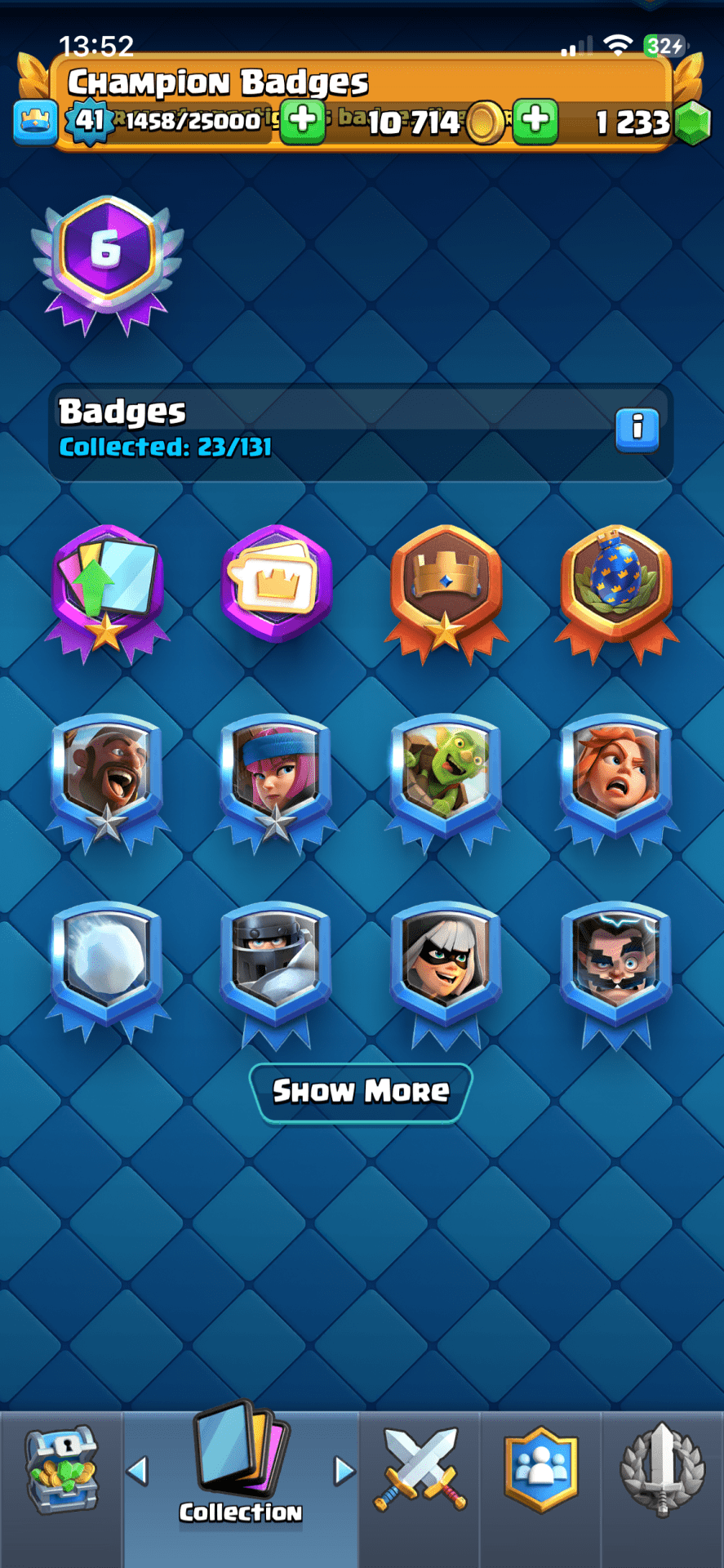
Task: Go to the Battle crossed swords tab
Action: coord(420,1470)
